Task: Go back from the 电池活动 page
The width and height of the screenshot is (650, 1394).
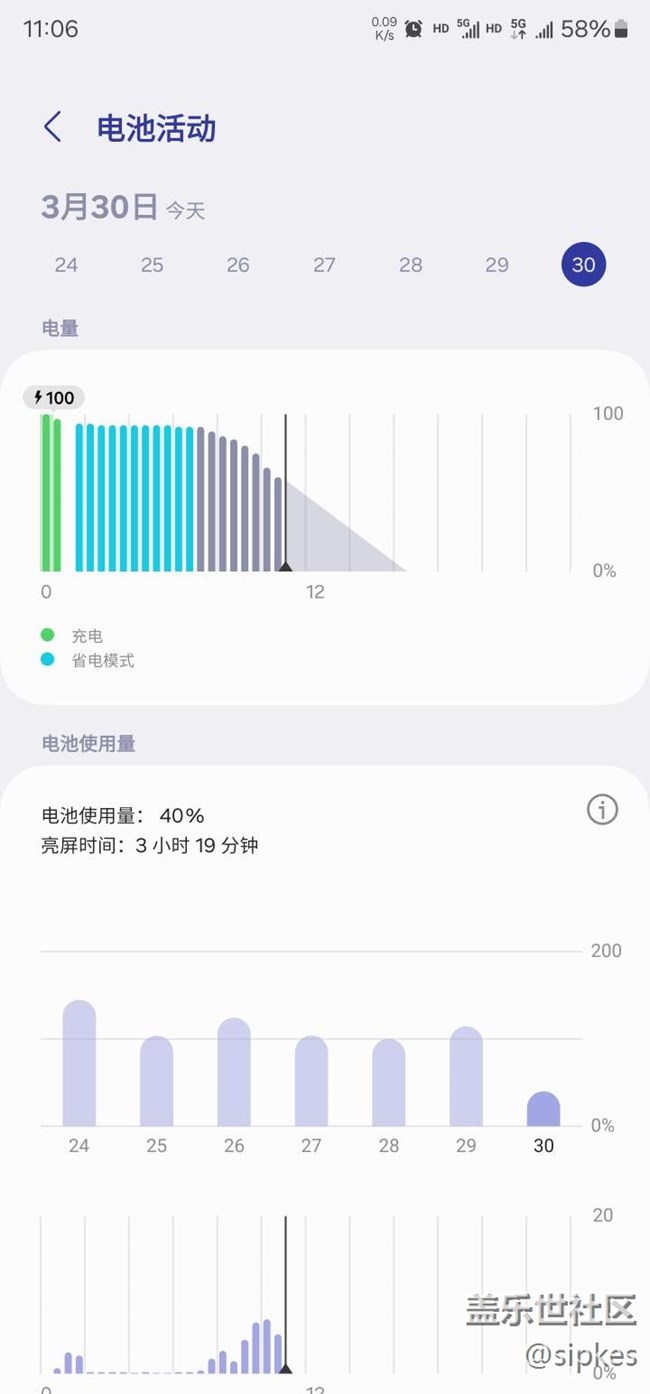Action: click(x=53, y=127)
